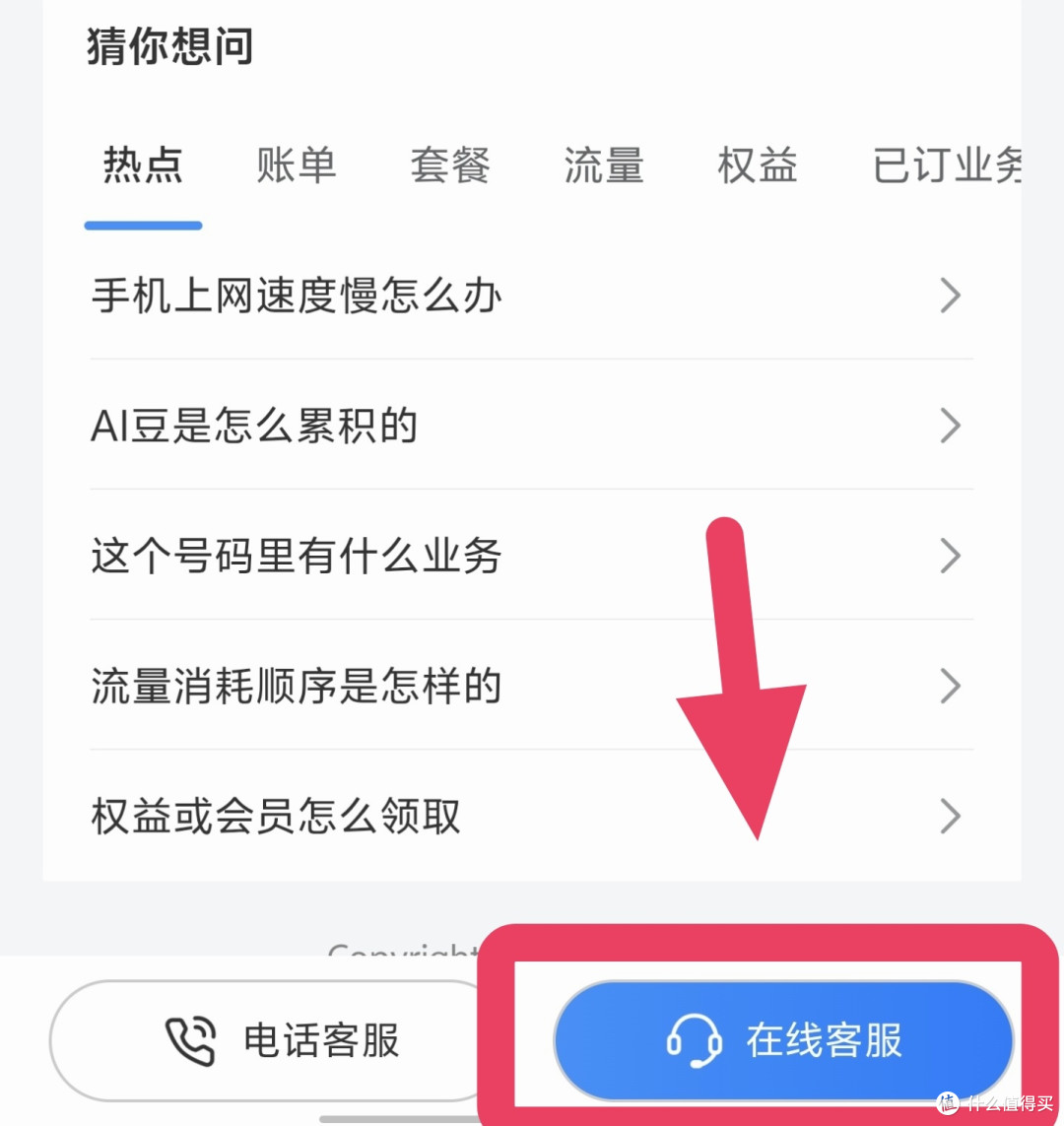The width and height of the screenshot is (1064, 1126).
Task: Open the 这个号码里有什么业务 chevron
Action: (949, 556)
